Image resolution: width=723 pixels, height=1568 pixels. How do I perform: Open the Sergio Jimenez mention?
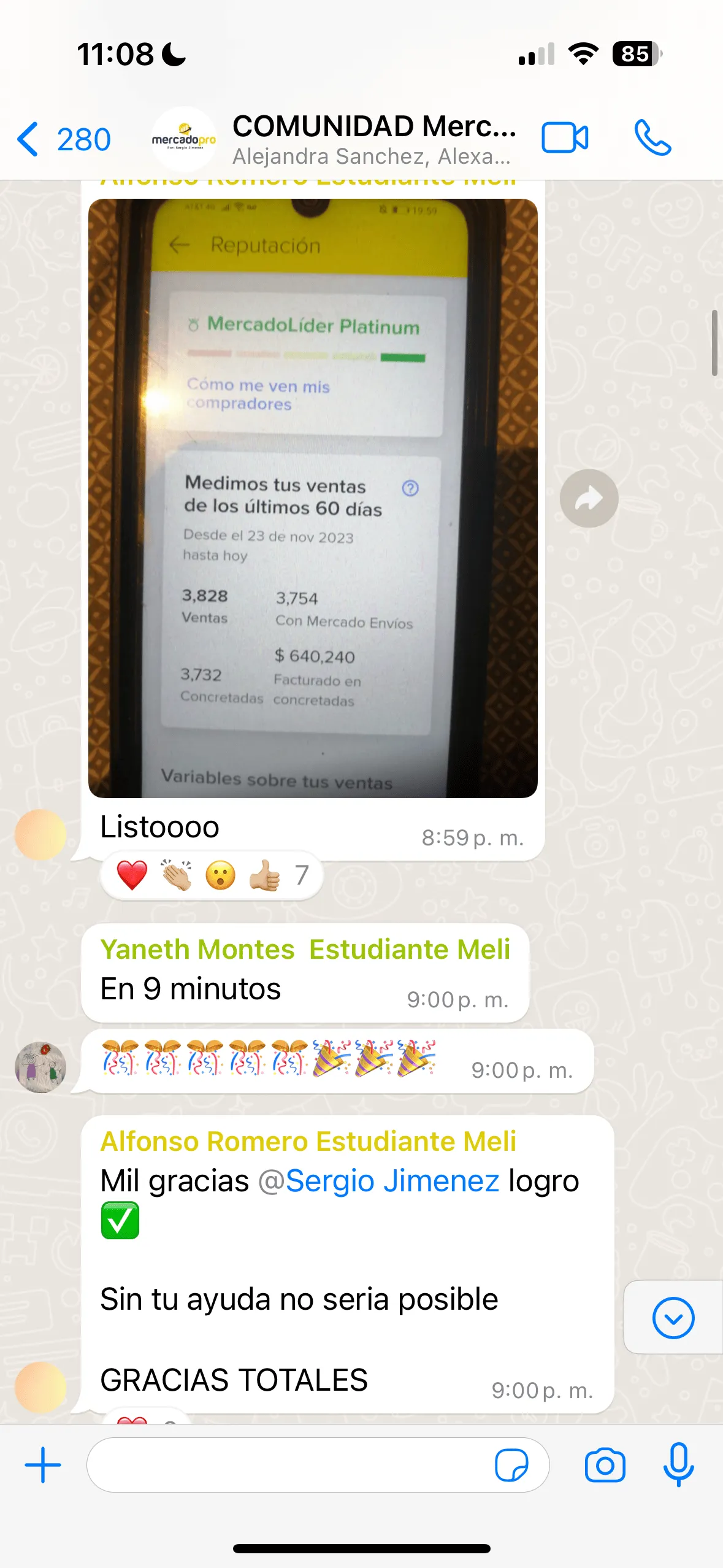378,1181
